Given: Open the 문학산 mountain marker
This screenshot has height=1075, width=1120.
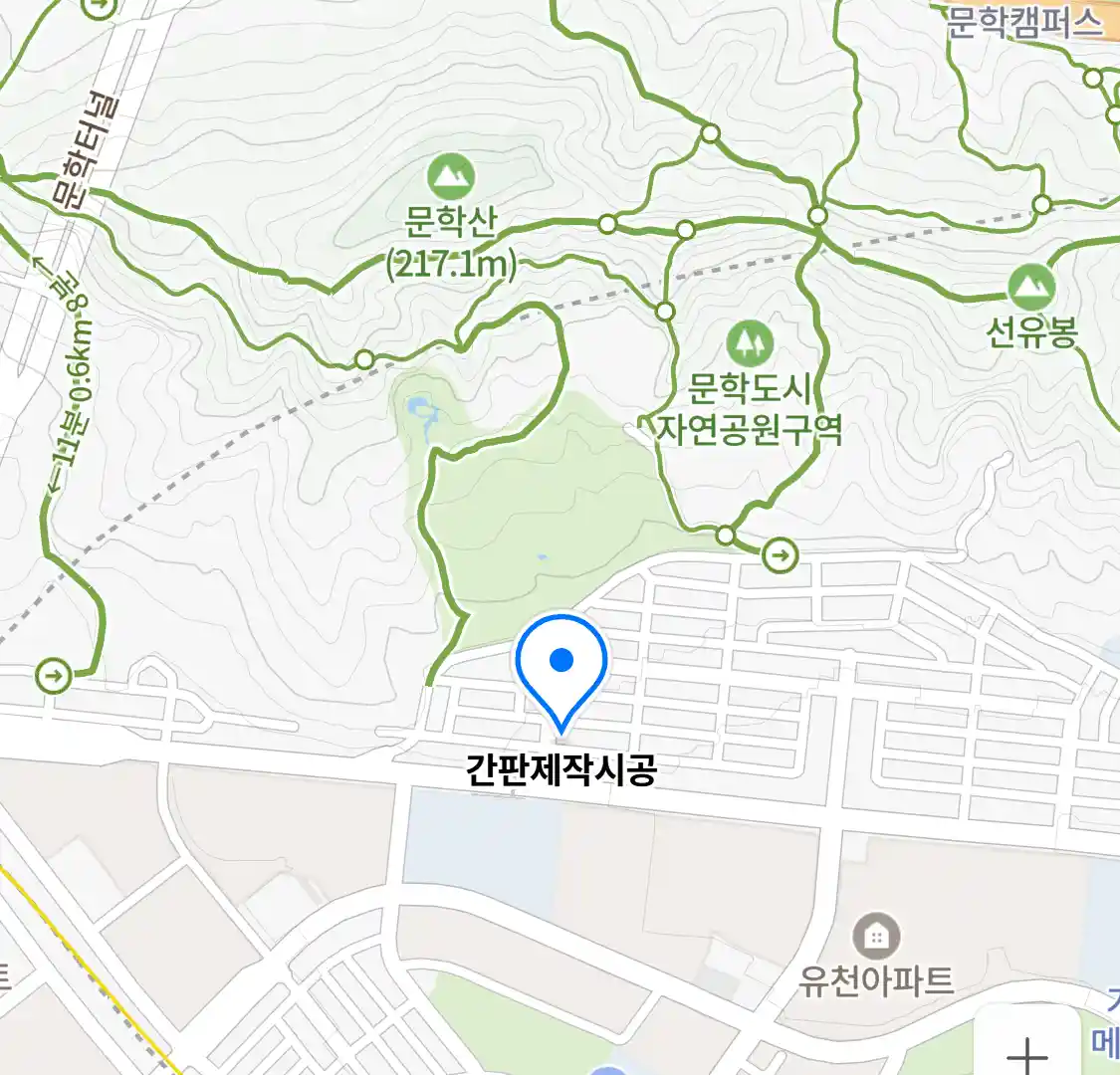Looking at the screenshot, I should 451,177.
